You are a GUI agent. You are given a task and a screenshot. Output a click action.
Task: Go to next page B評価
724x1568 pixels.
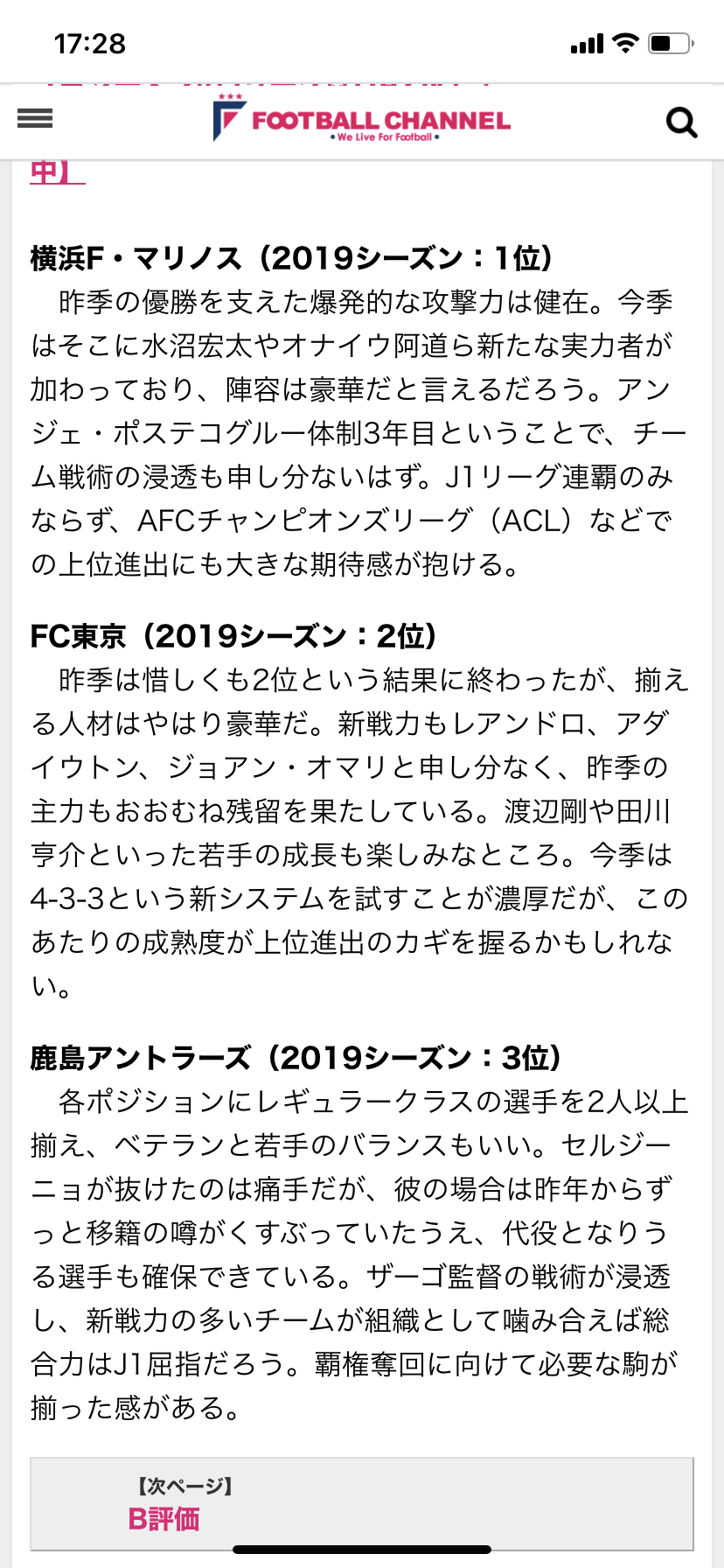362,1503
